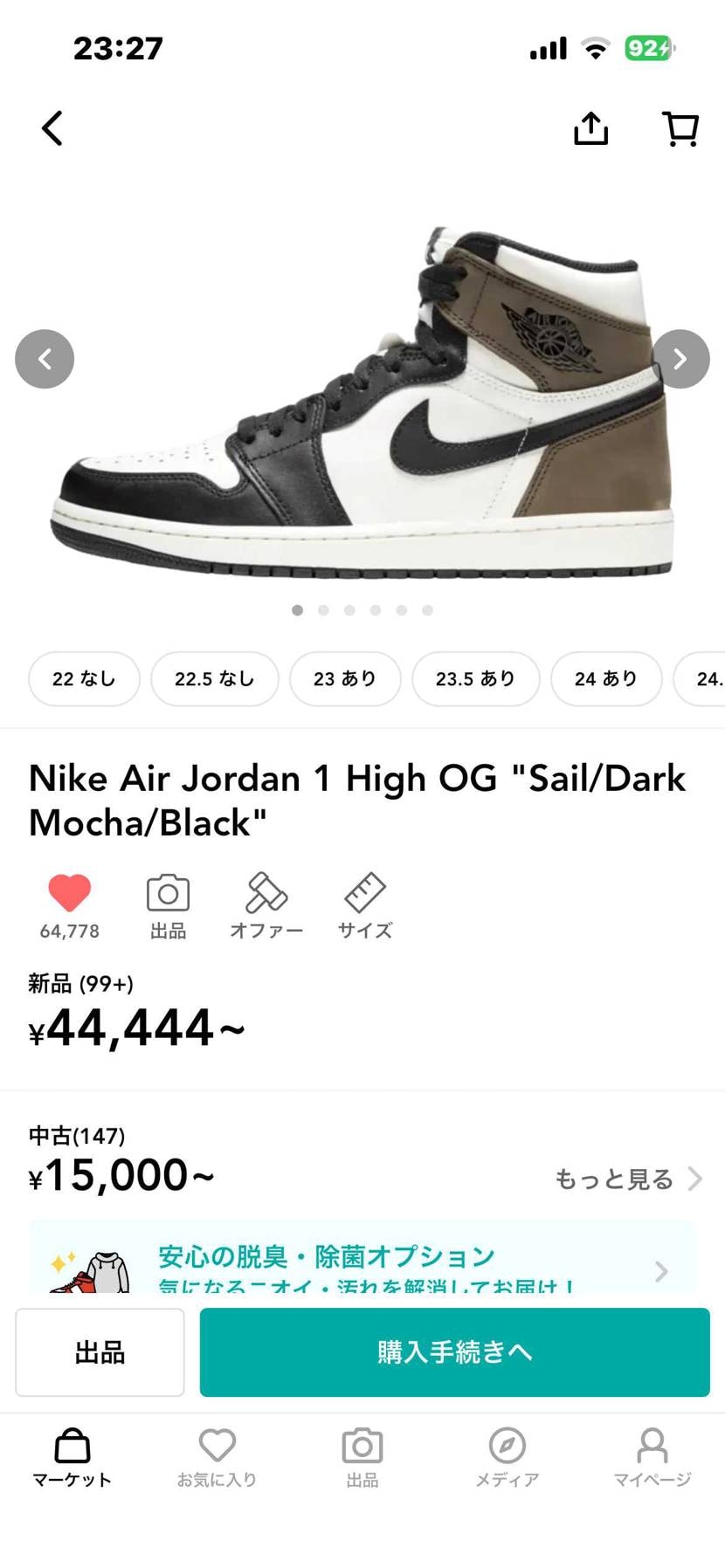Screen dimensions: 725x1568
Task: Select size 22 なし chip
Action: pyautogui.click(x=84, y=678)
